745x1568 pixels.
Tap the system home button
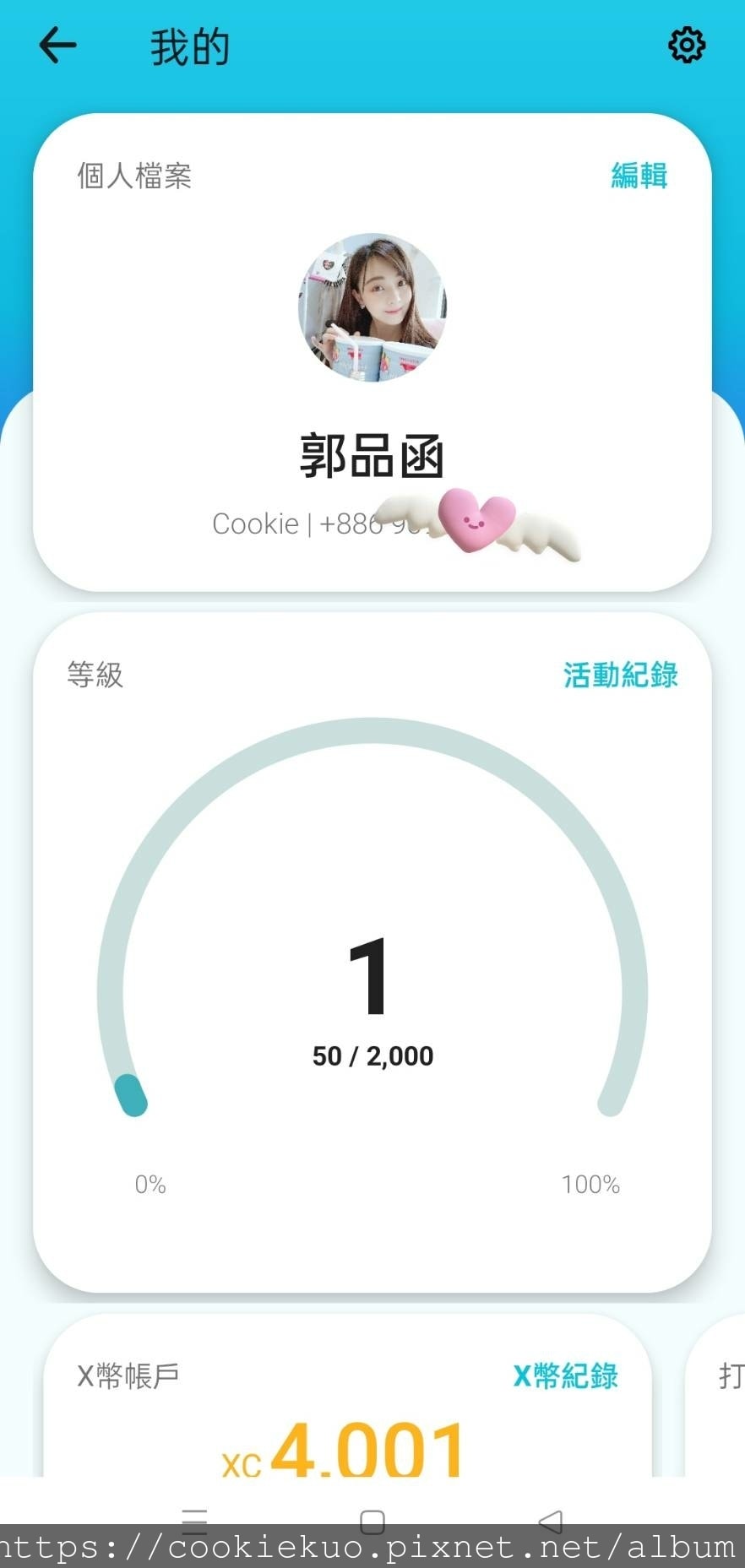click(x=372, y=1520)
